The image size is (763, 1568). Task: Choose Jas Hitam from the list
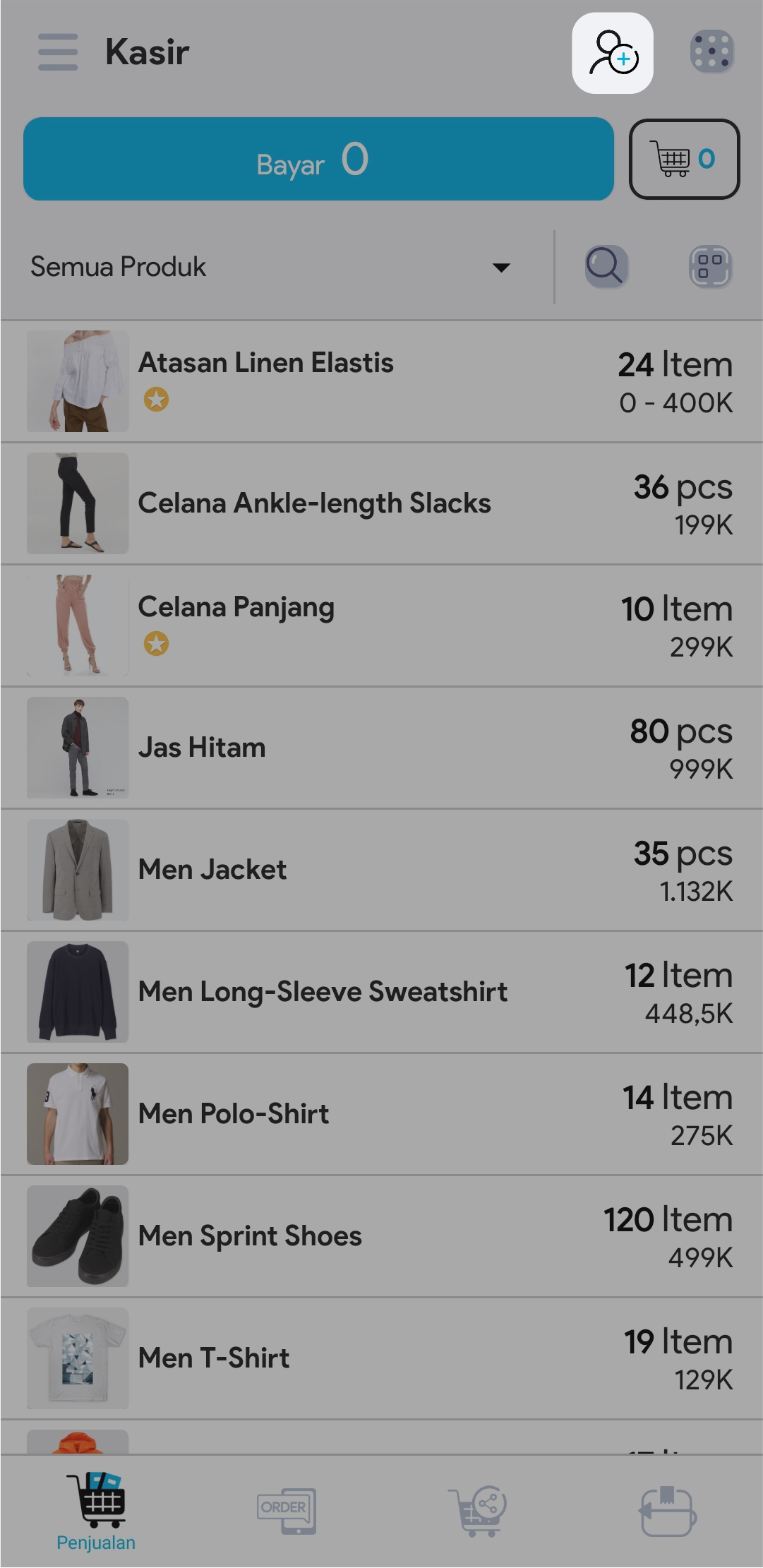click(x=381, y=748)
